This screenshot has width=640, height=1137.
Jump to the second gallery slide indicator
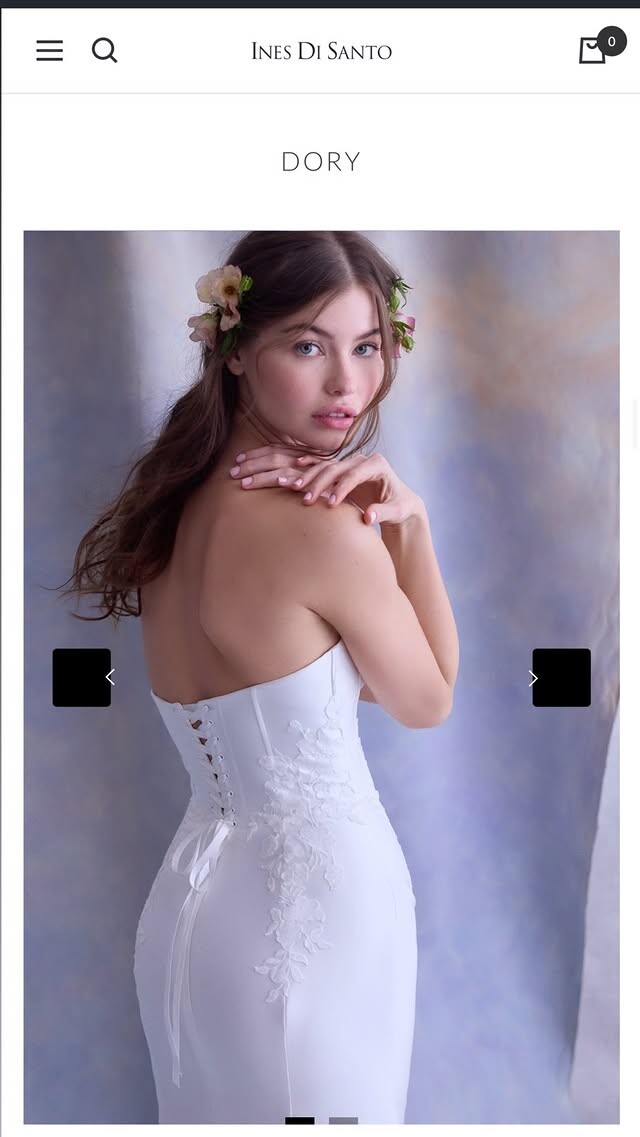[343, 1121]
